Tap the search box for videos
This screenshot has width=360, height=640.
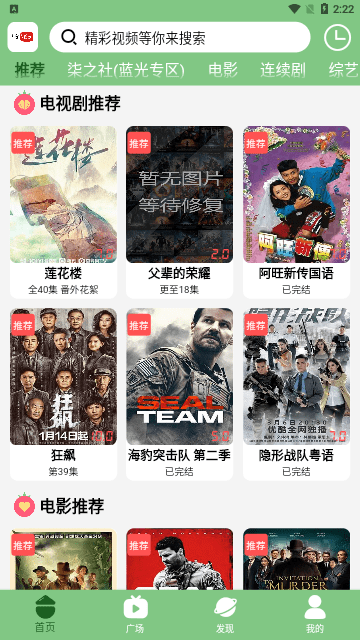click(180, 37)
